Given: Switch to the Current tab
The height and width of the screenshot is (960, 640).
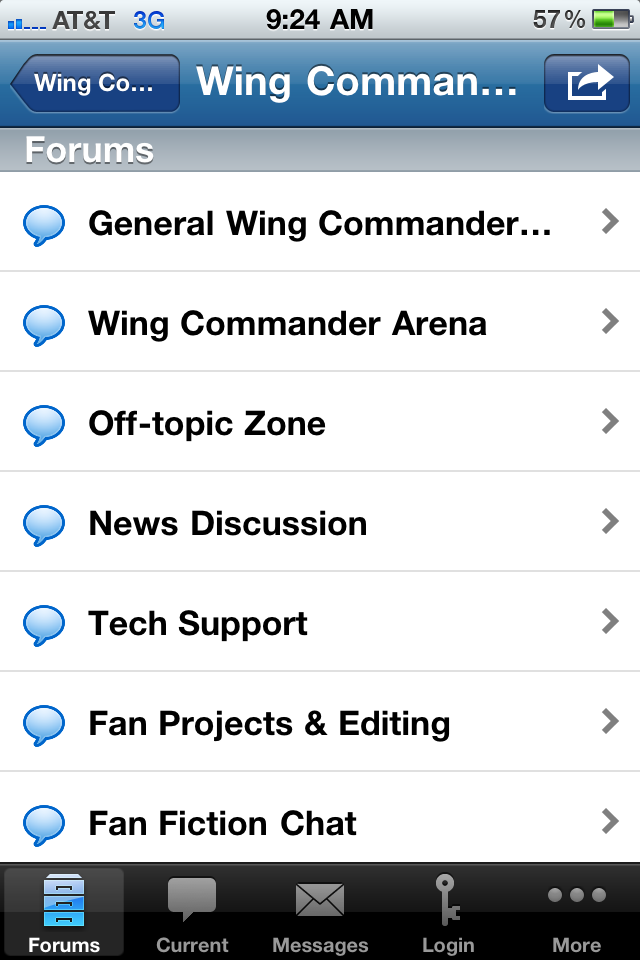Looking at the screenshot, I should click(192, 912).
